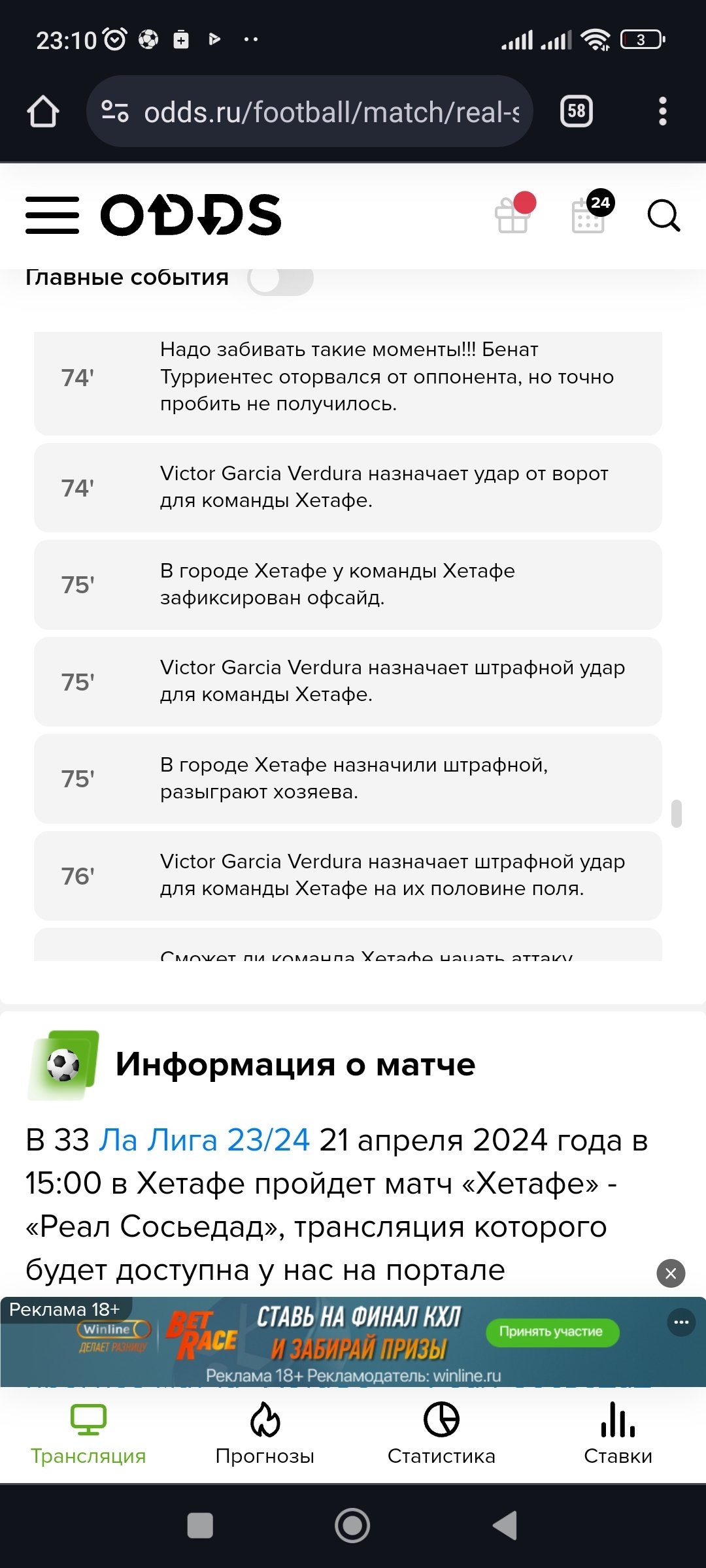Switch to the Прогнозы tab
Viewport: 706px width, 1568px height.
point(265,1434)
